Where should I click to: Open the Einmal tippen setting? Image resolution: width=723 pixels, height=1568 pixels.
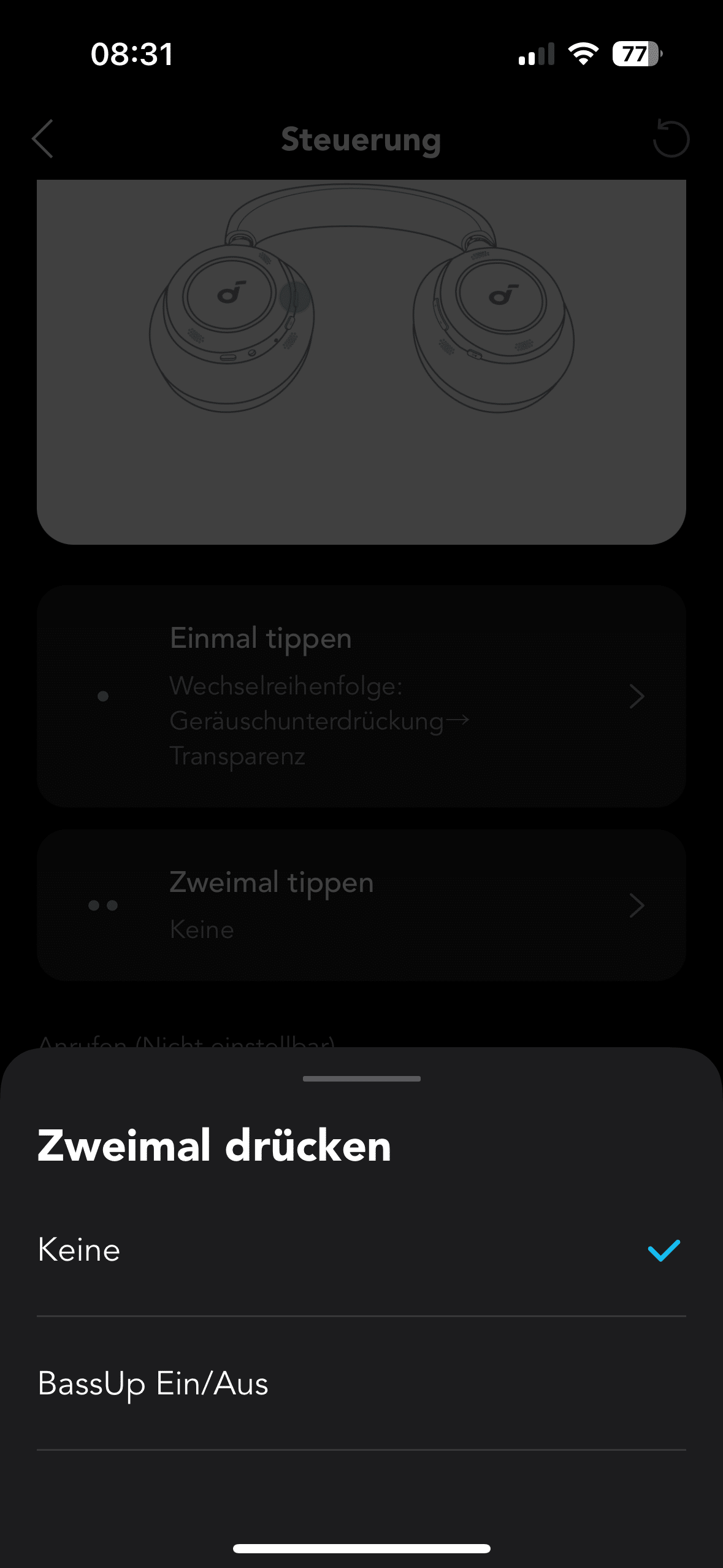pyautogui.click(x=361, y=696)
